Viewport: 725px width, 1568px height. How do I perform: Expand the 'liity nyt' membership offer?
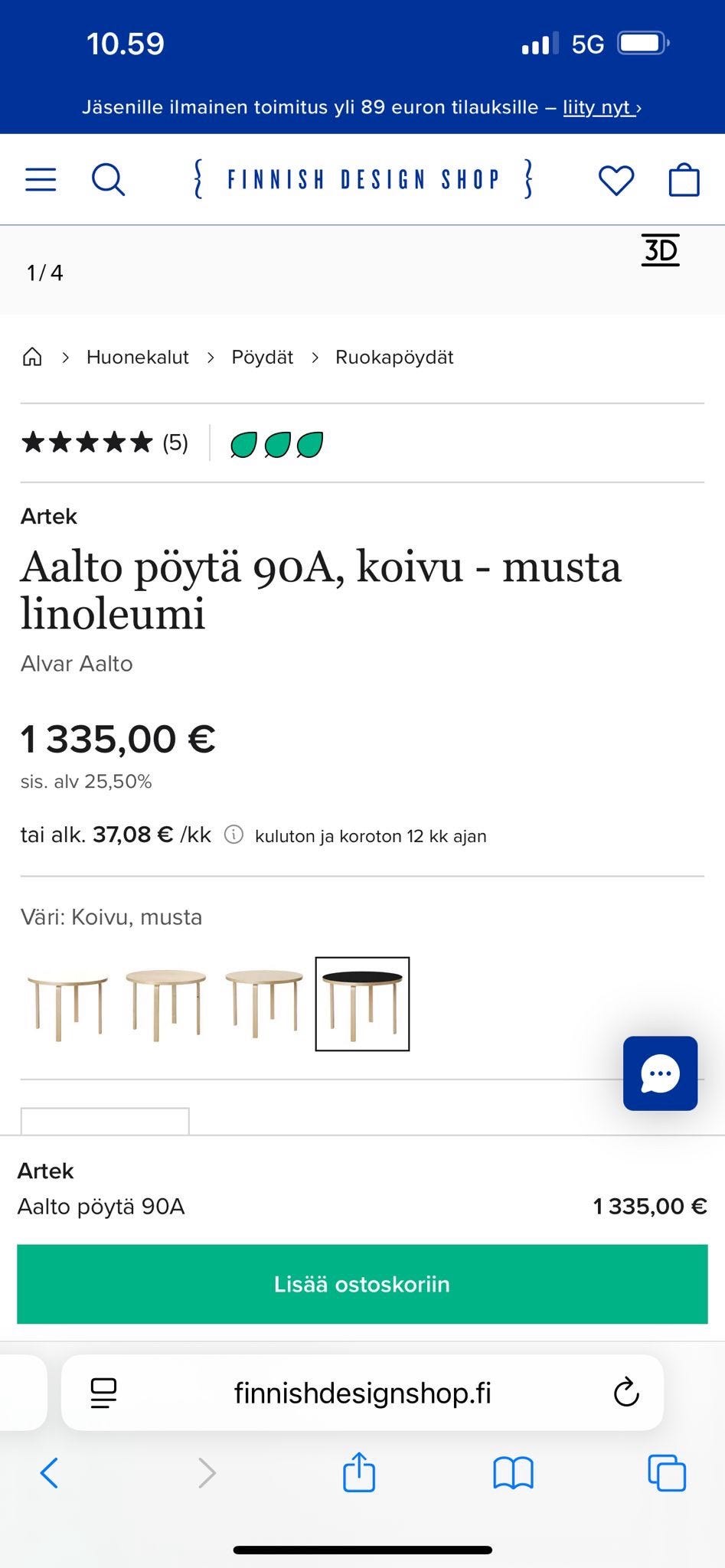tap(597, 107)
